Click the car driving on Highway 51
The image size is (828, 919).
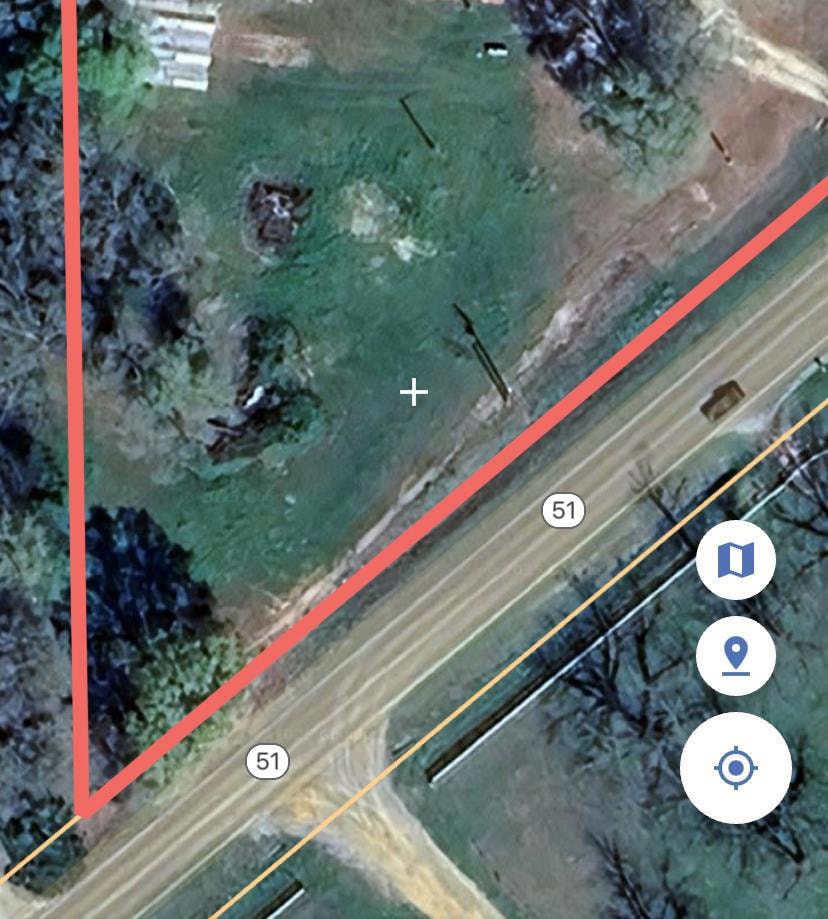tap(722, 399)
